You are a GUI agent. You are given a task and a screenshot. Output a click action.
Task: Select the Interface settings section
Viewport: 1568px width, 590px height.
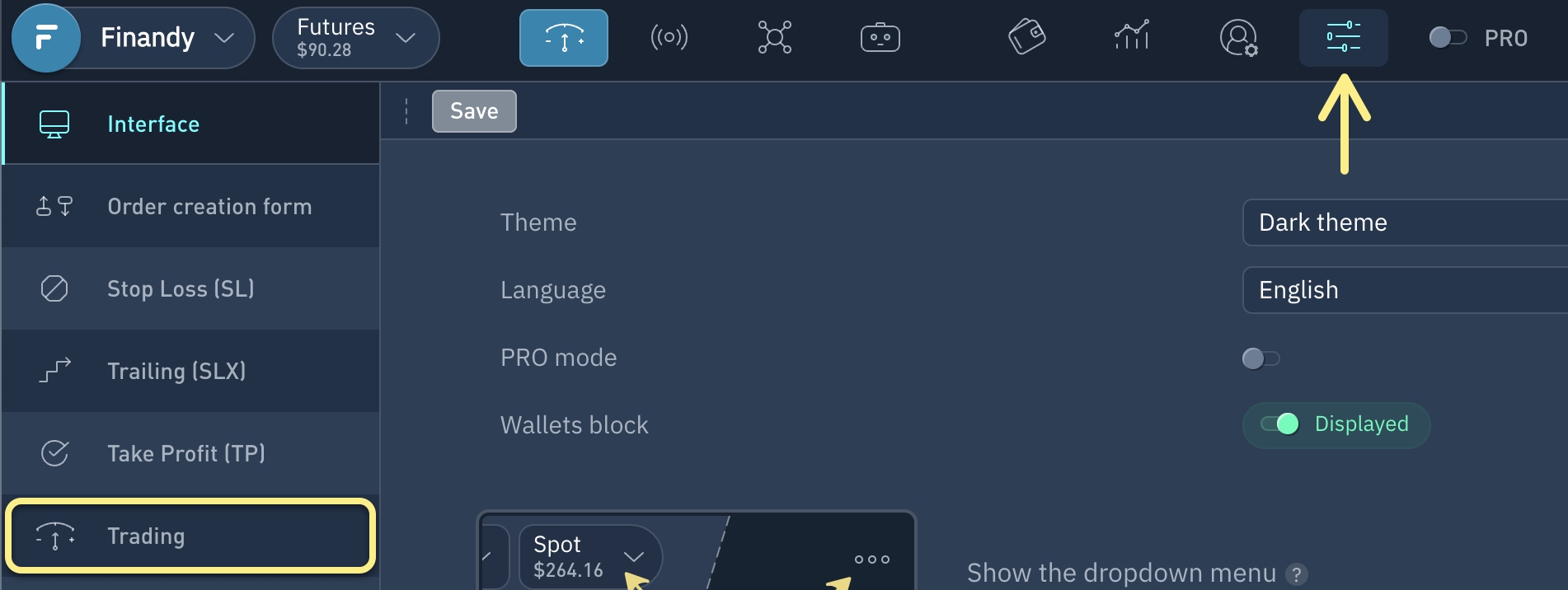153,124
